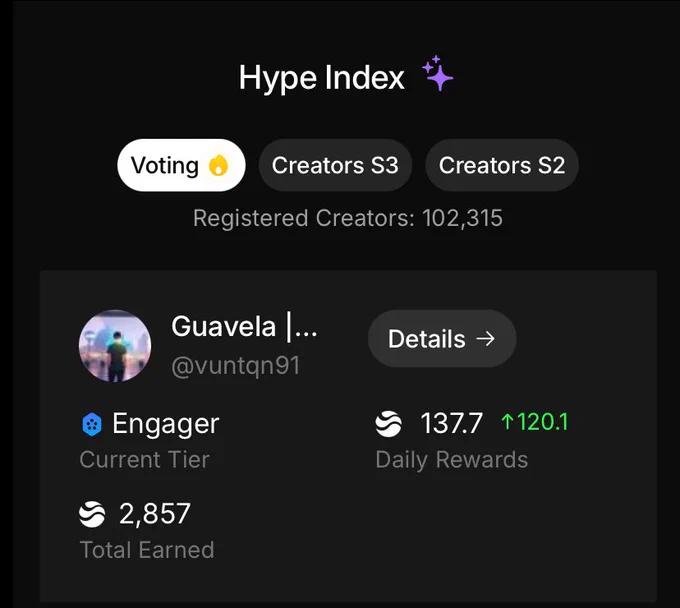Screen dimensions: 680x608
Task: Switch to the Creators S3 tab
Action: tap(335, 165)
